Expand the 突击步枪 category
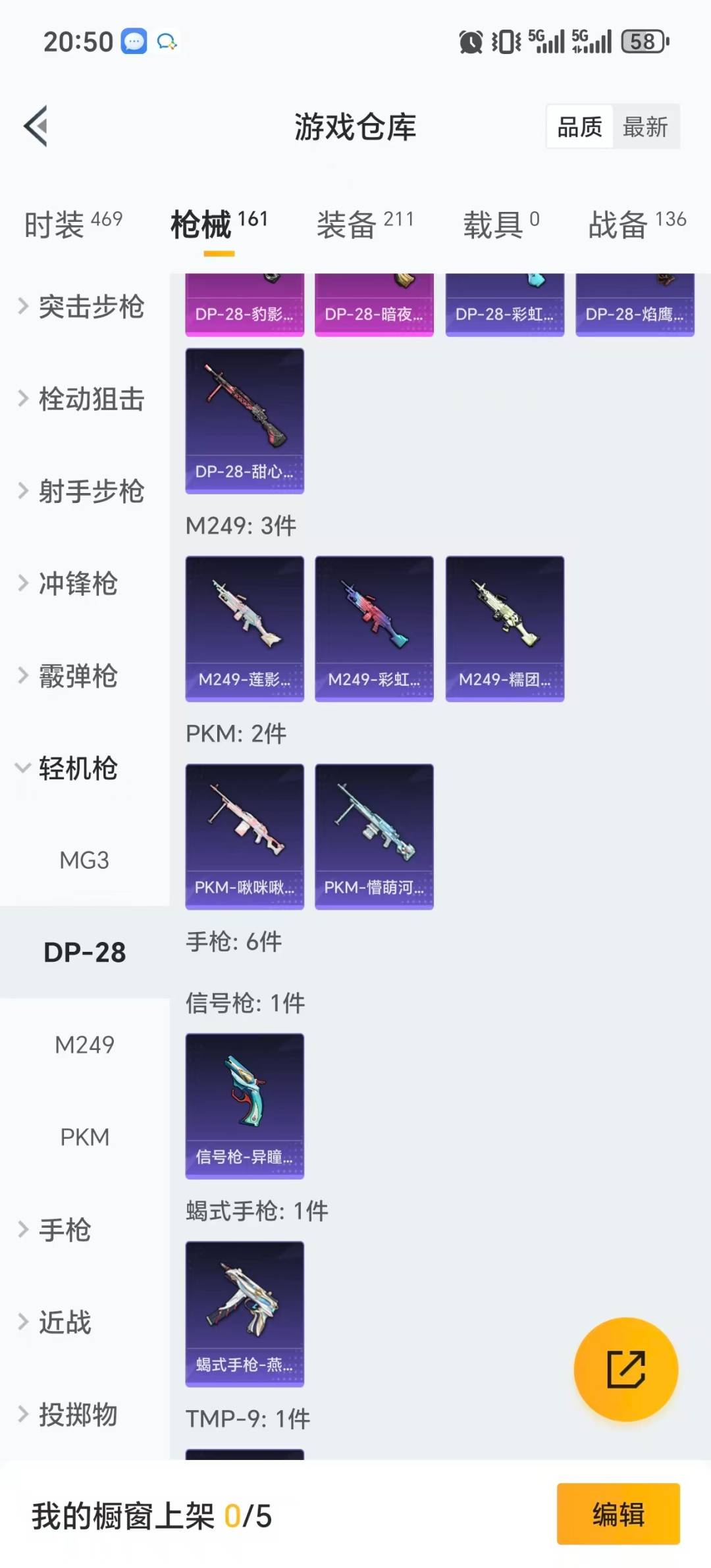 coord(82,307)
